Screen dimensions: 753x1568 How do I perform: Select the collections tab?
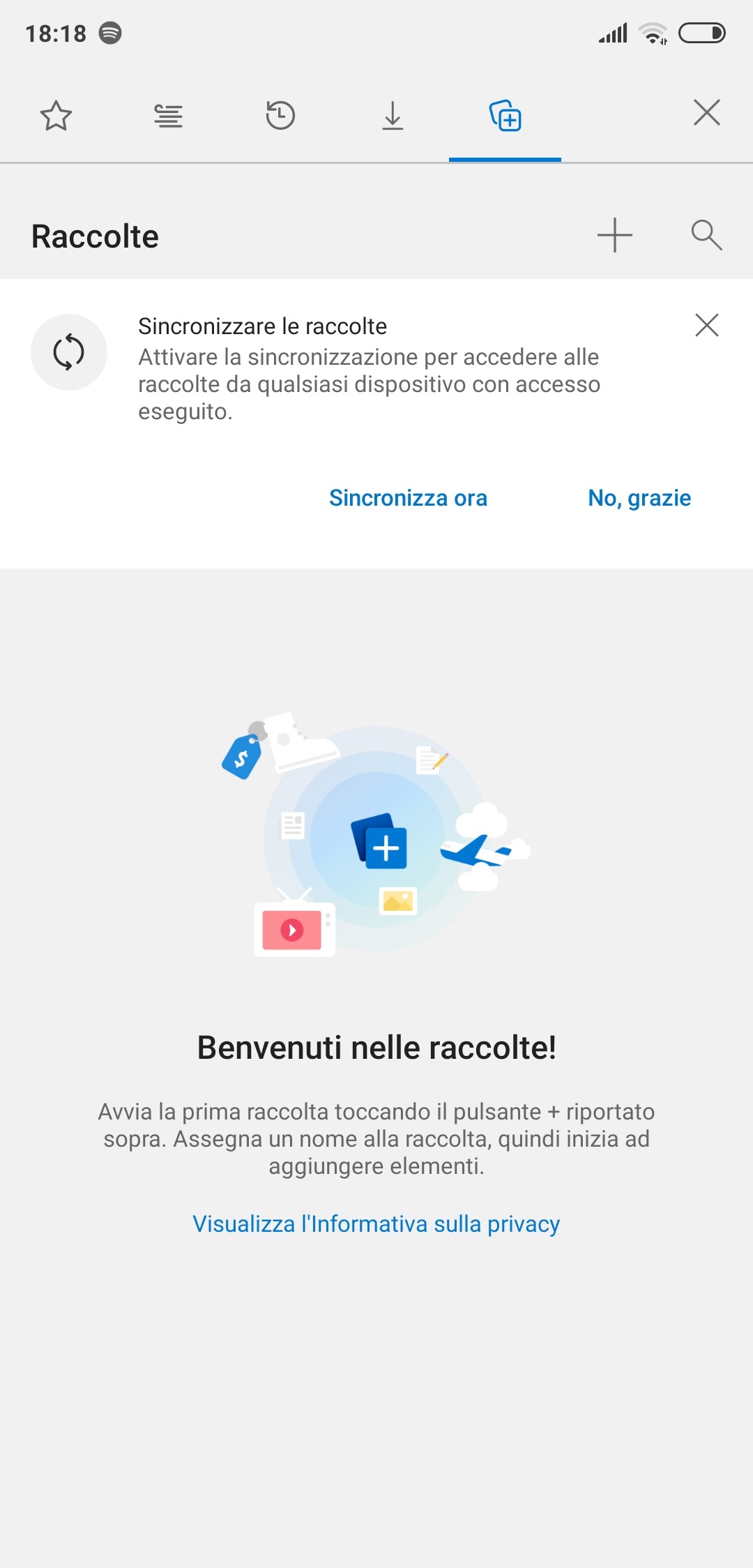[505, 116]
